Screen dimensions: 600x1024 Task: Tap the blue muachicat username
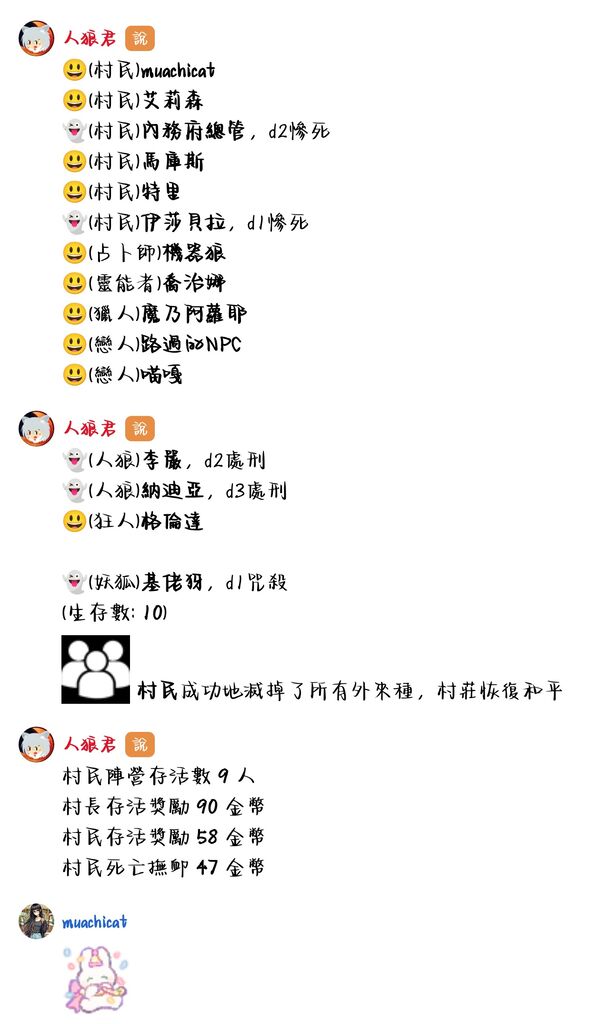tap(95, 921)
